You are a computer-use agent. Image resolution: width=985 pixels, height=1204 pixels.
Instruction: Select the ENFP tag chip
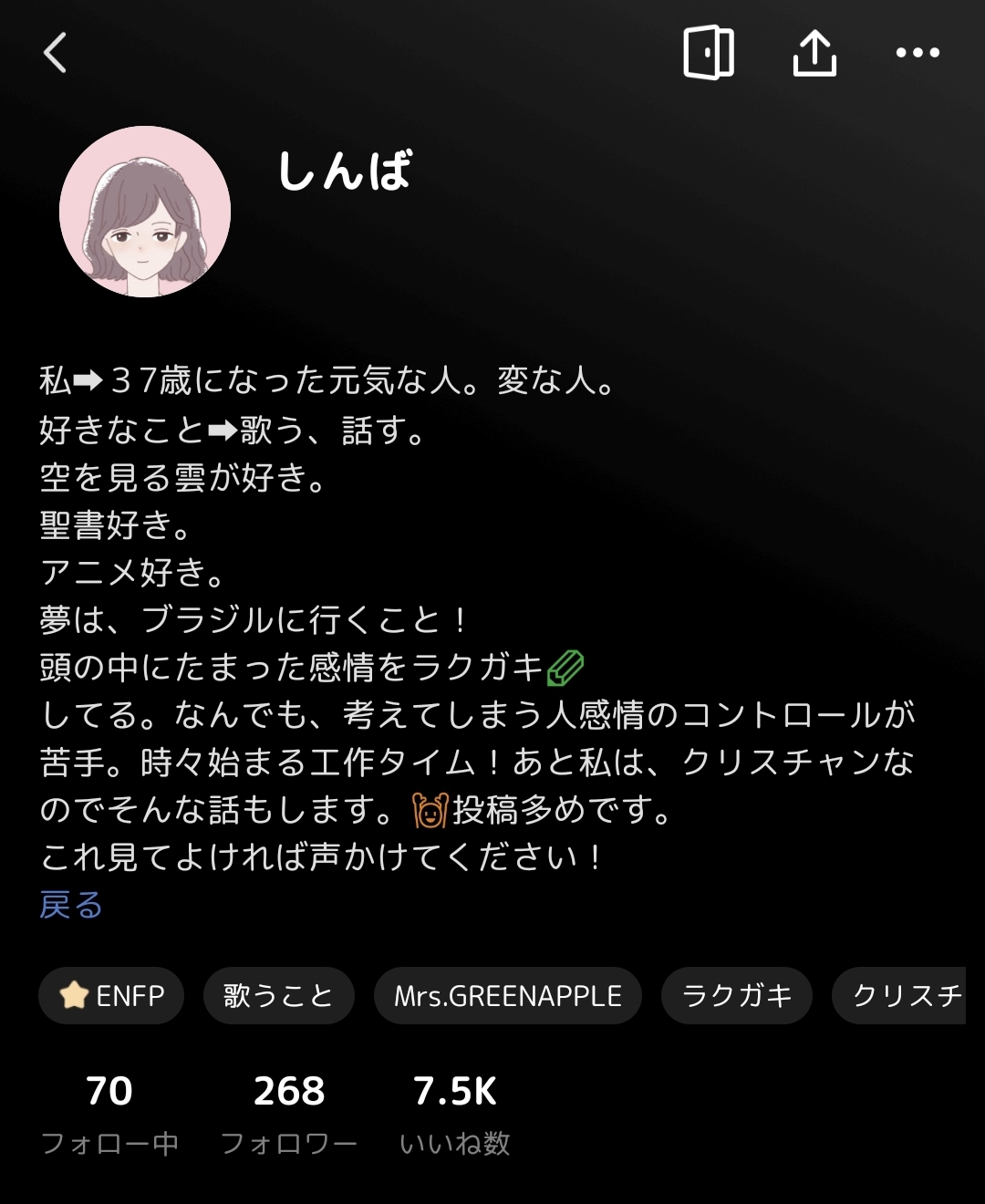point(111,995)
